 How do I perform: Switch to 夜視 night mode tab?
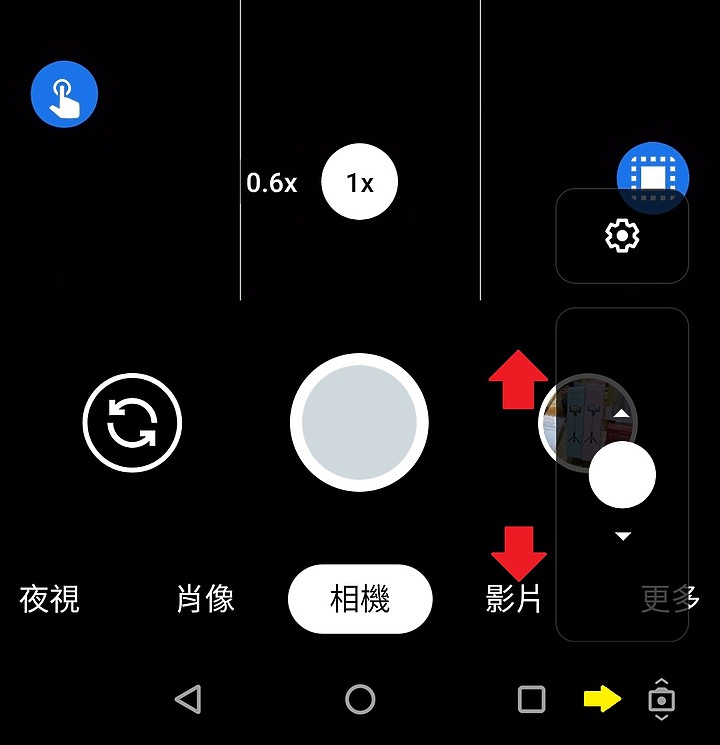pos(47,598)
